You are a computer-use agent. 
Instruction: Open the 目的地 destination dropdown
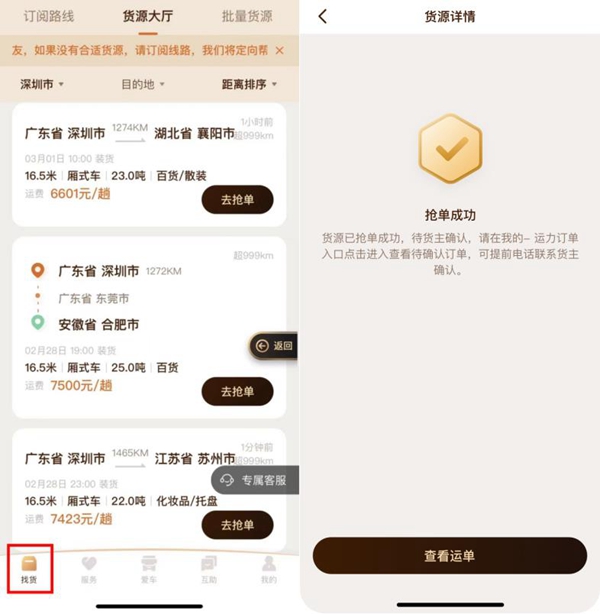(x=143, y=85)
